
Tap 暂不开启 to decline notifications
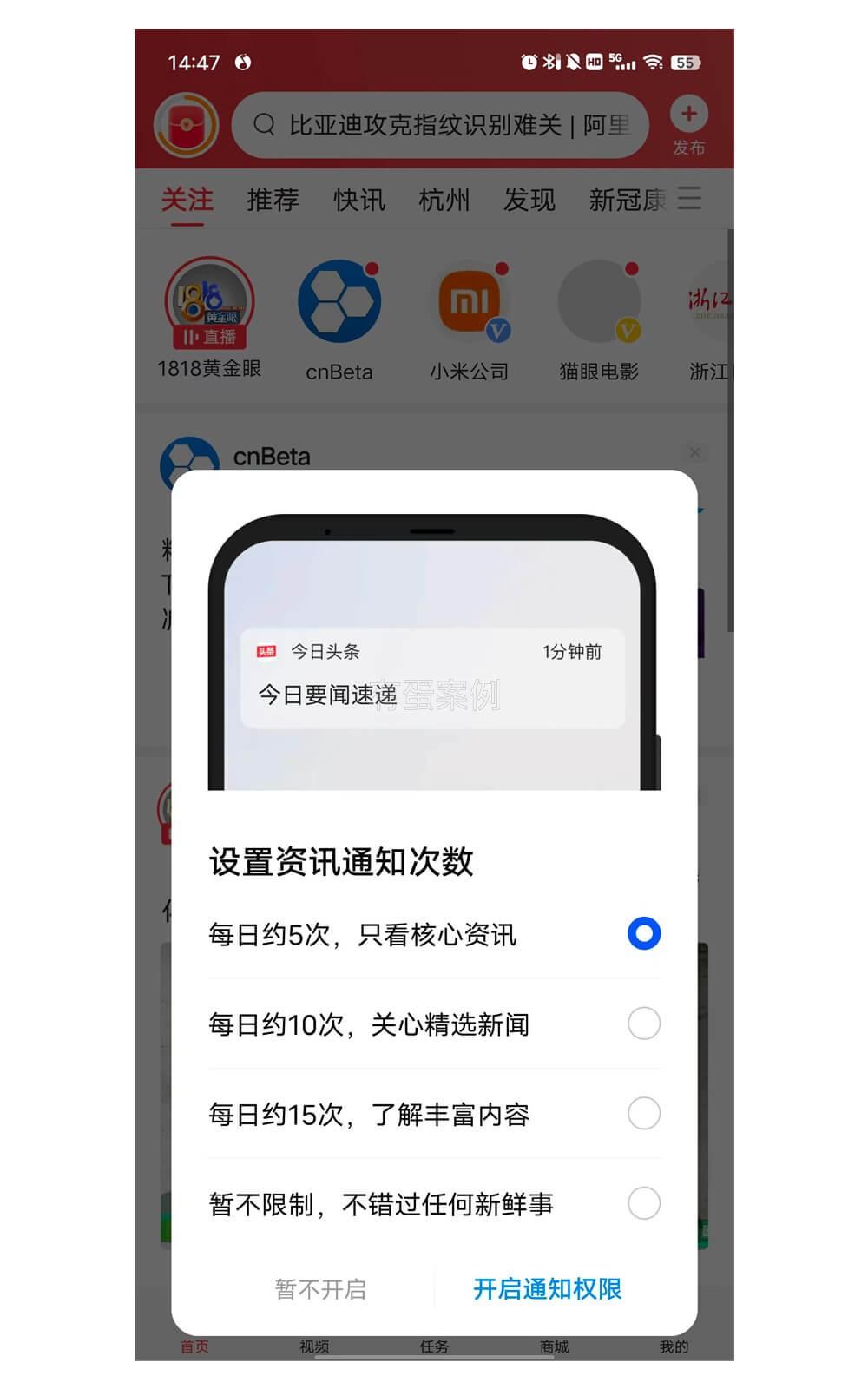point(320,1289)
